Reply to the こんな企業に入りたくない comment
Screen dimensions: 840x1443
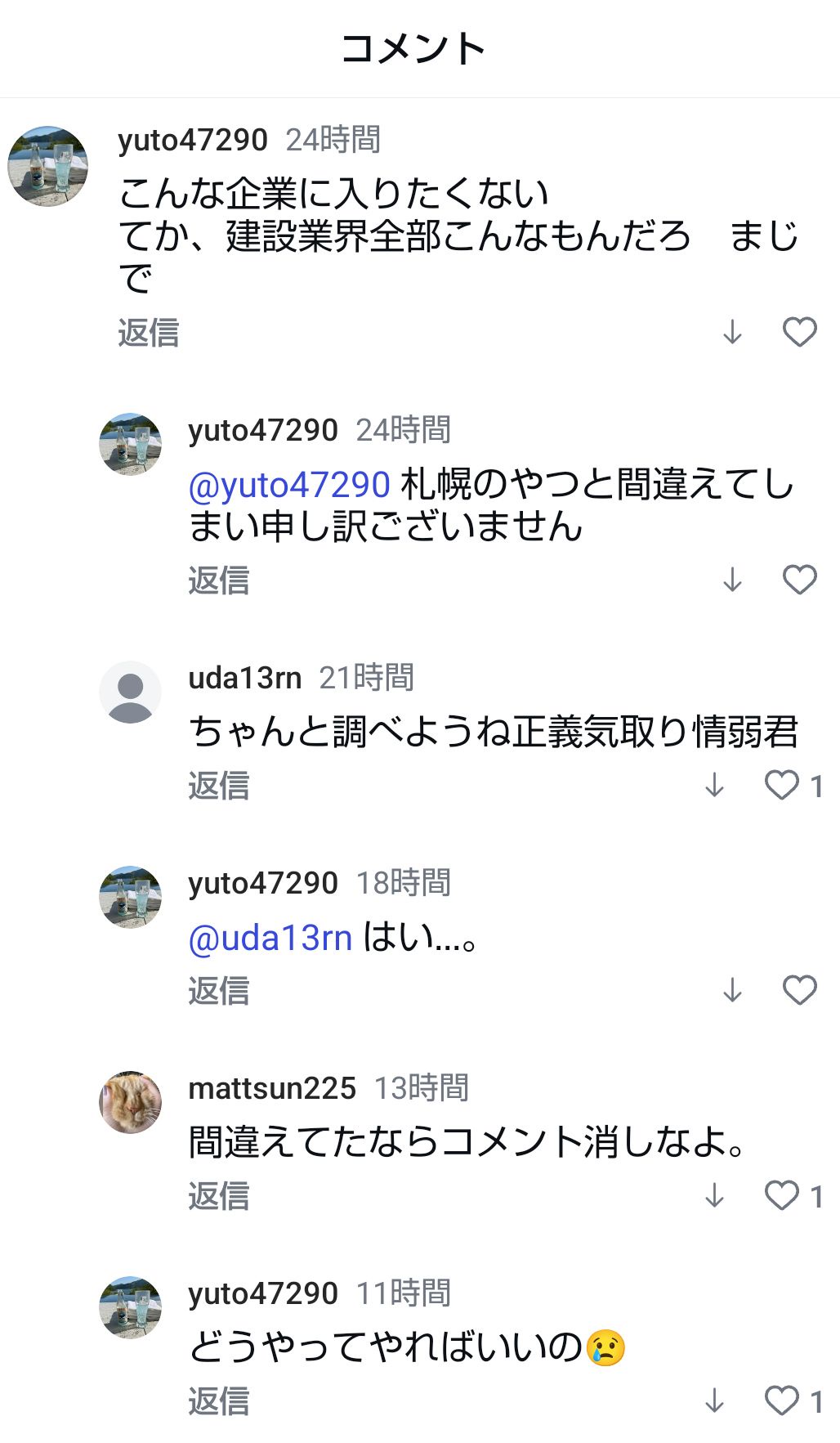click(148, 333)
